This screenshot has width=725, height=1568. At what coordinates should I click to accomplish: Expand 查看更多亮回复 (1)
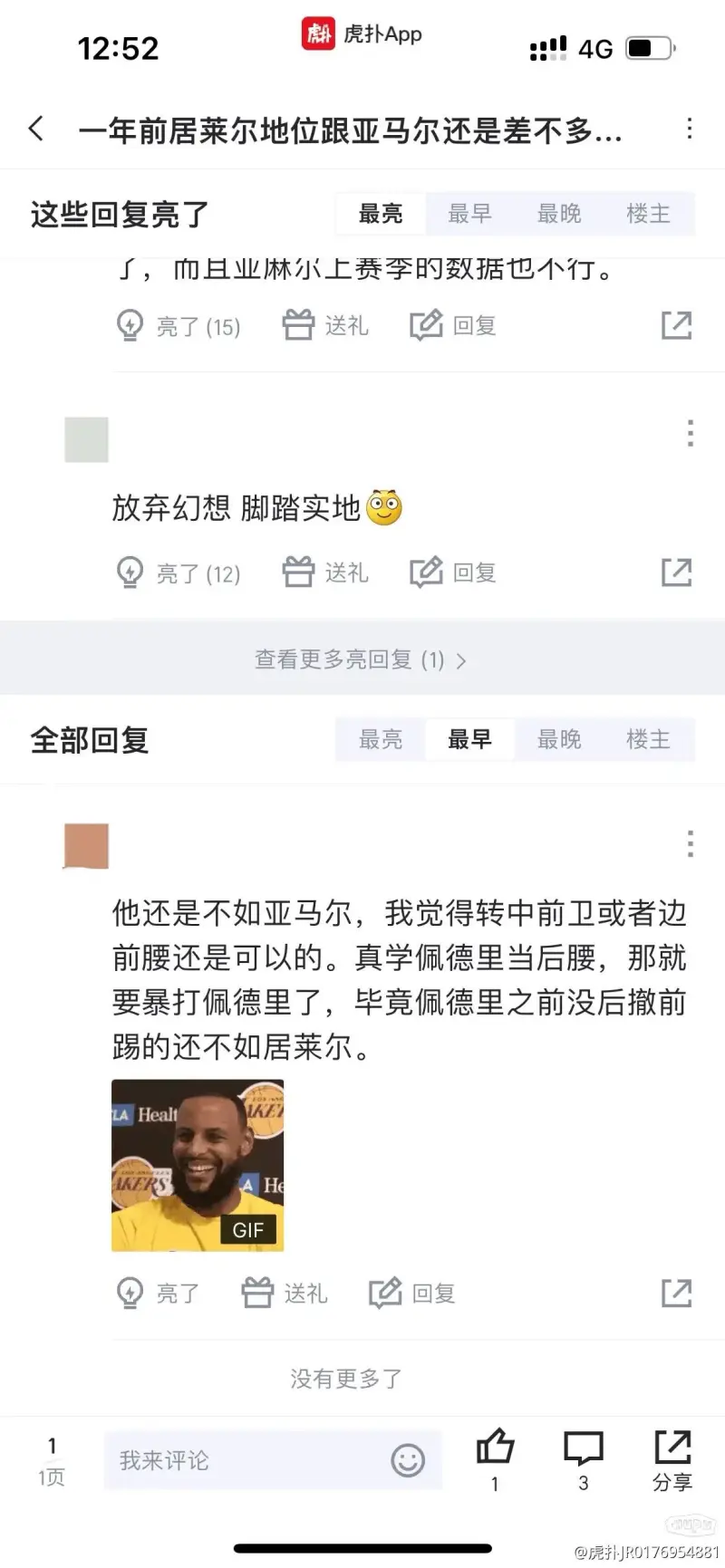pyautogui.click(x=361, y=659)
